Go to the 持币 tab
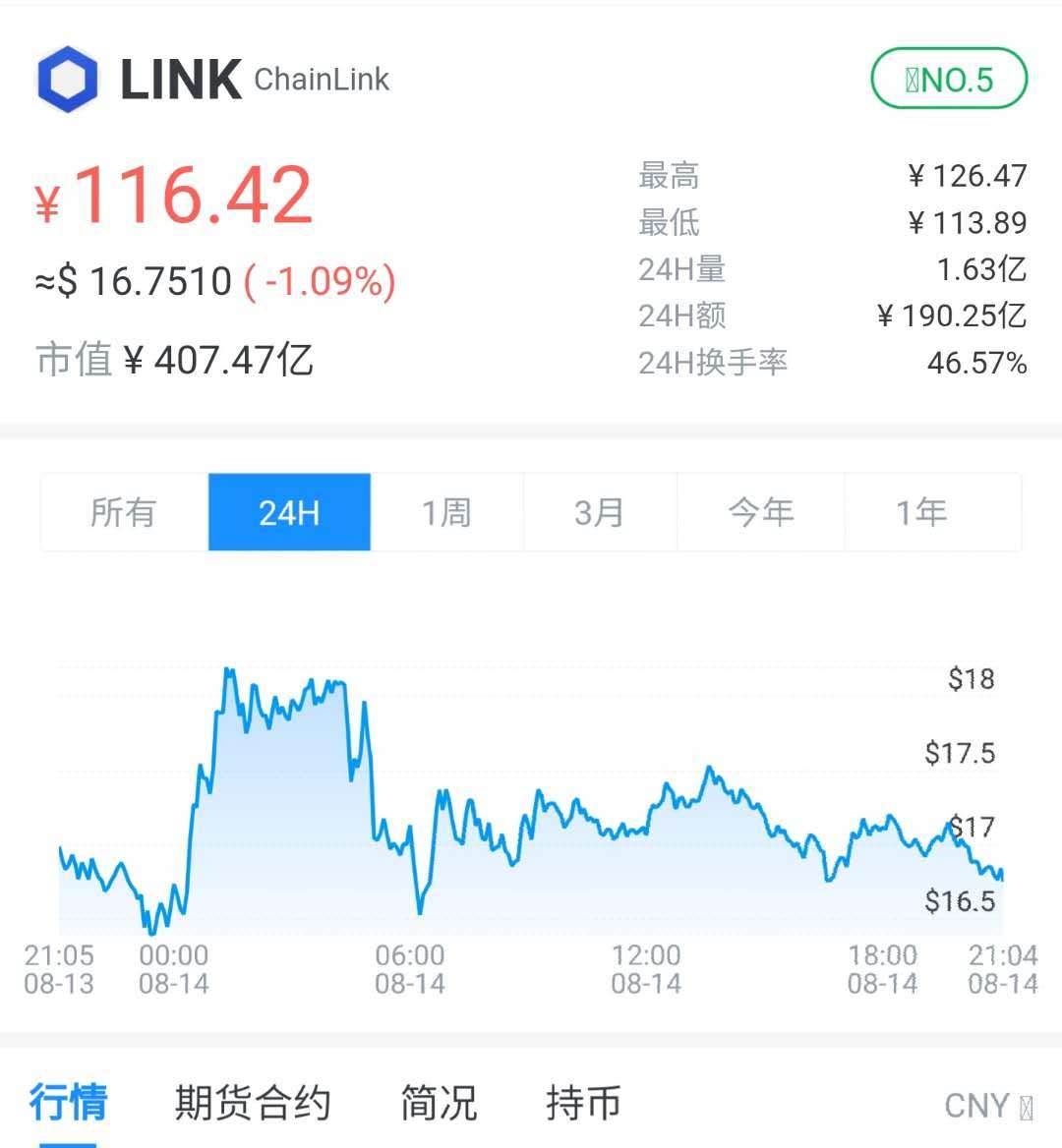 point(583,1103)
